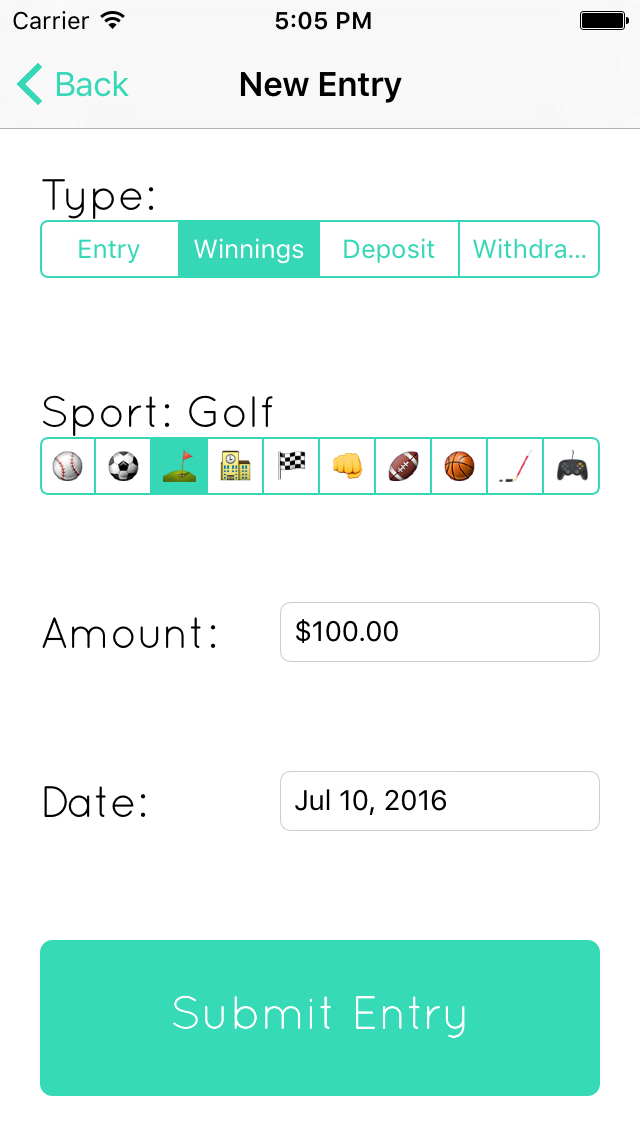Image resolution: width=640 pixels, height=1136 pixels.
Task: Edit the Amount field showing $100.00
Action: (x=440, y=632)
